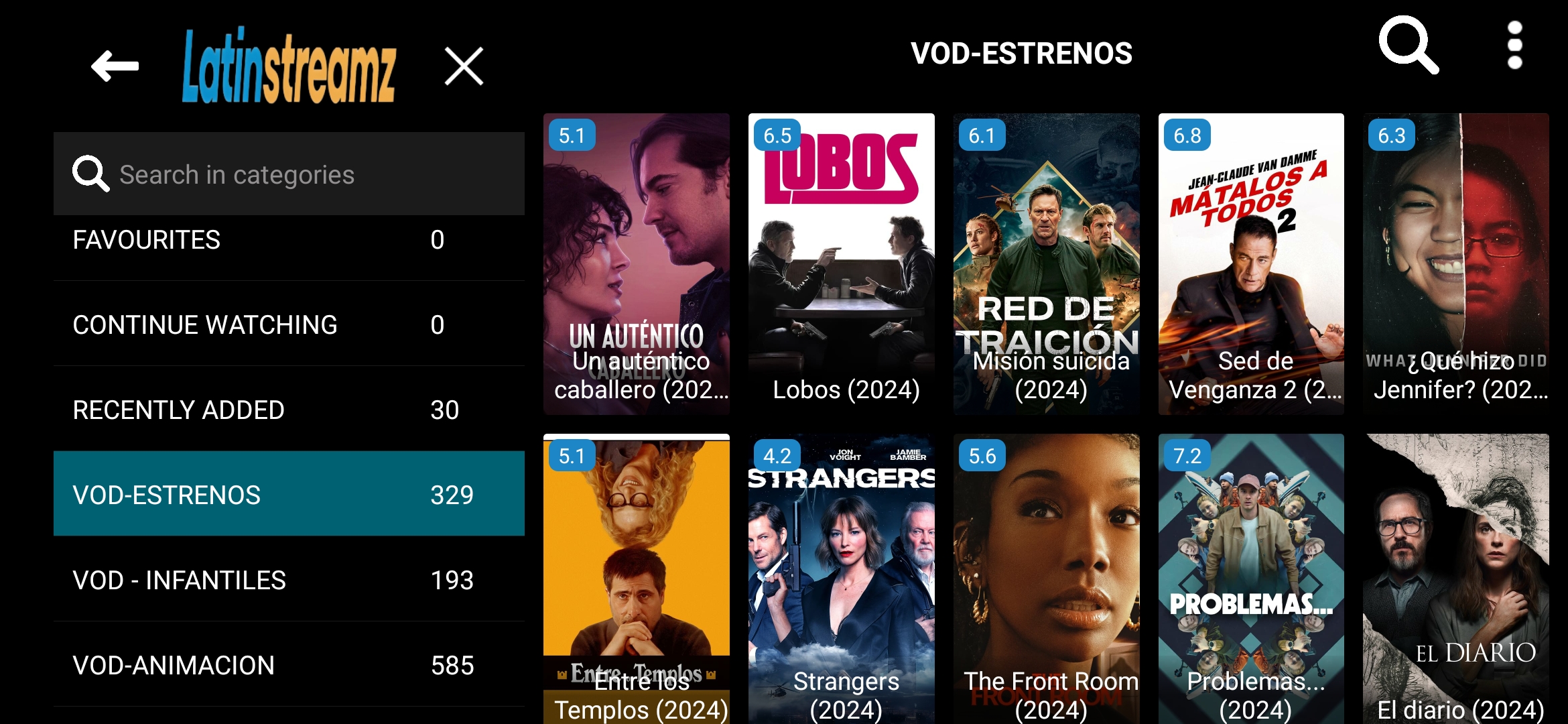
Task: Open The Front Room (2024) movie
Action: [x=1046, y=578]
